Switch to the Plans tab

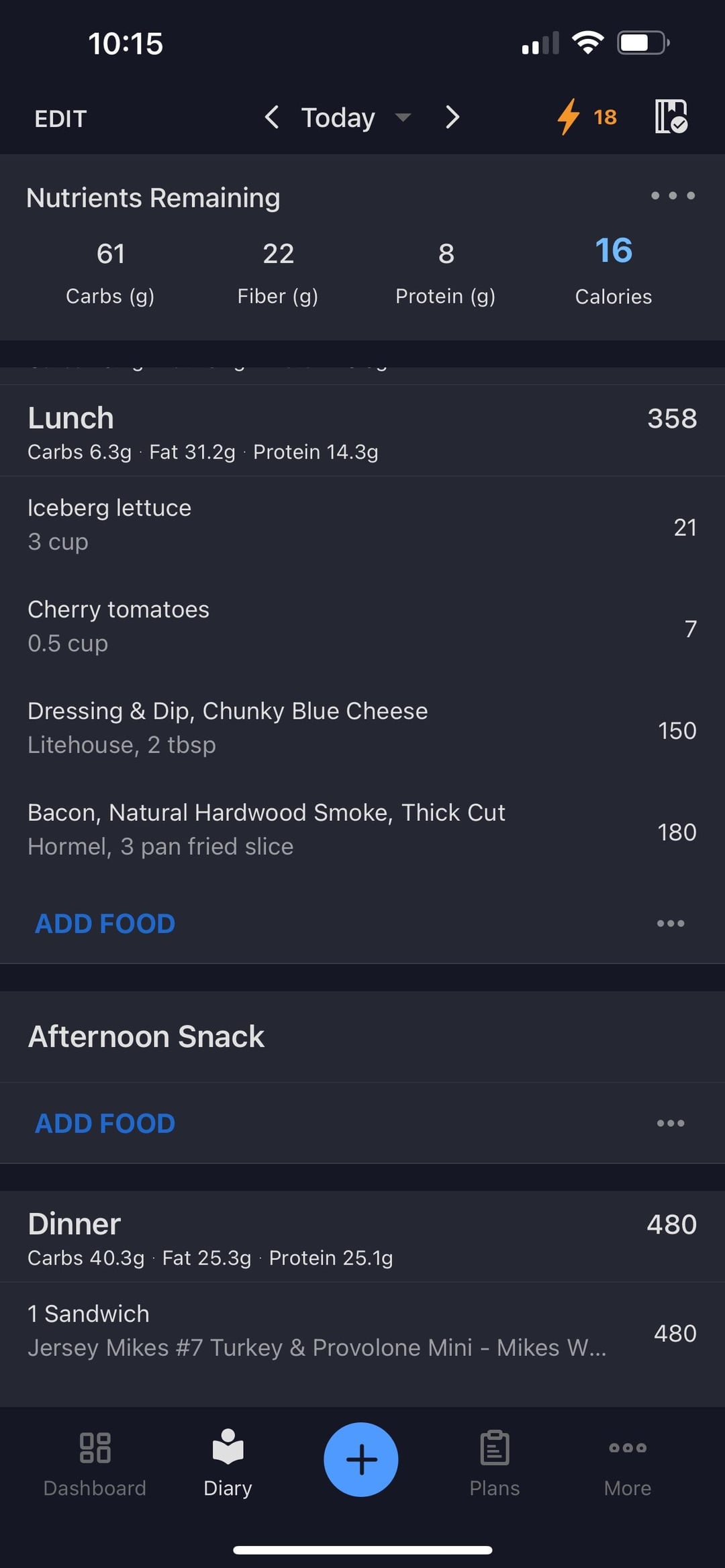(x=495, y=1463)
